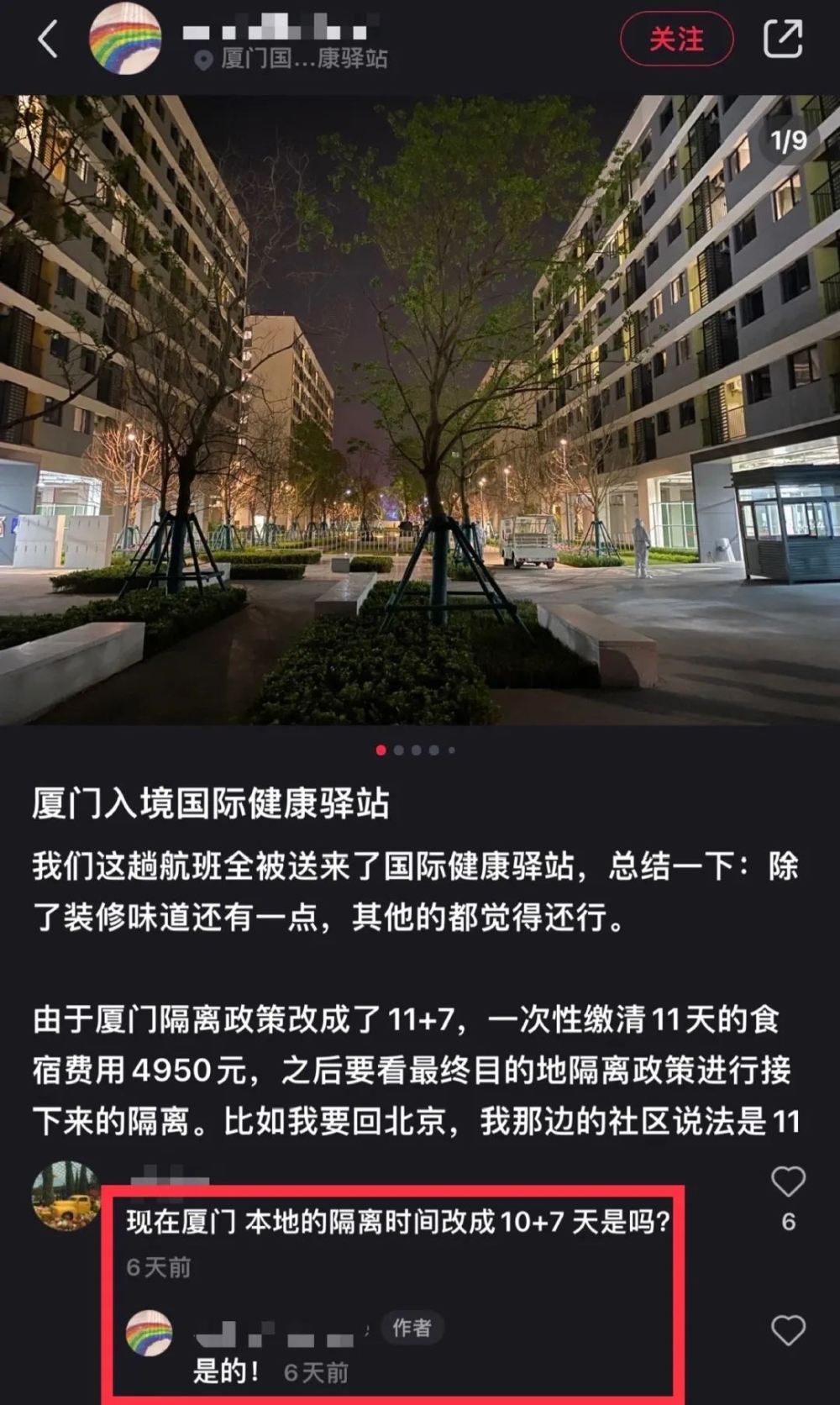
Task: Like the comment about 10+7 天 quarantine
Action: (788, 1182)
